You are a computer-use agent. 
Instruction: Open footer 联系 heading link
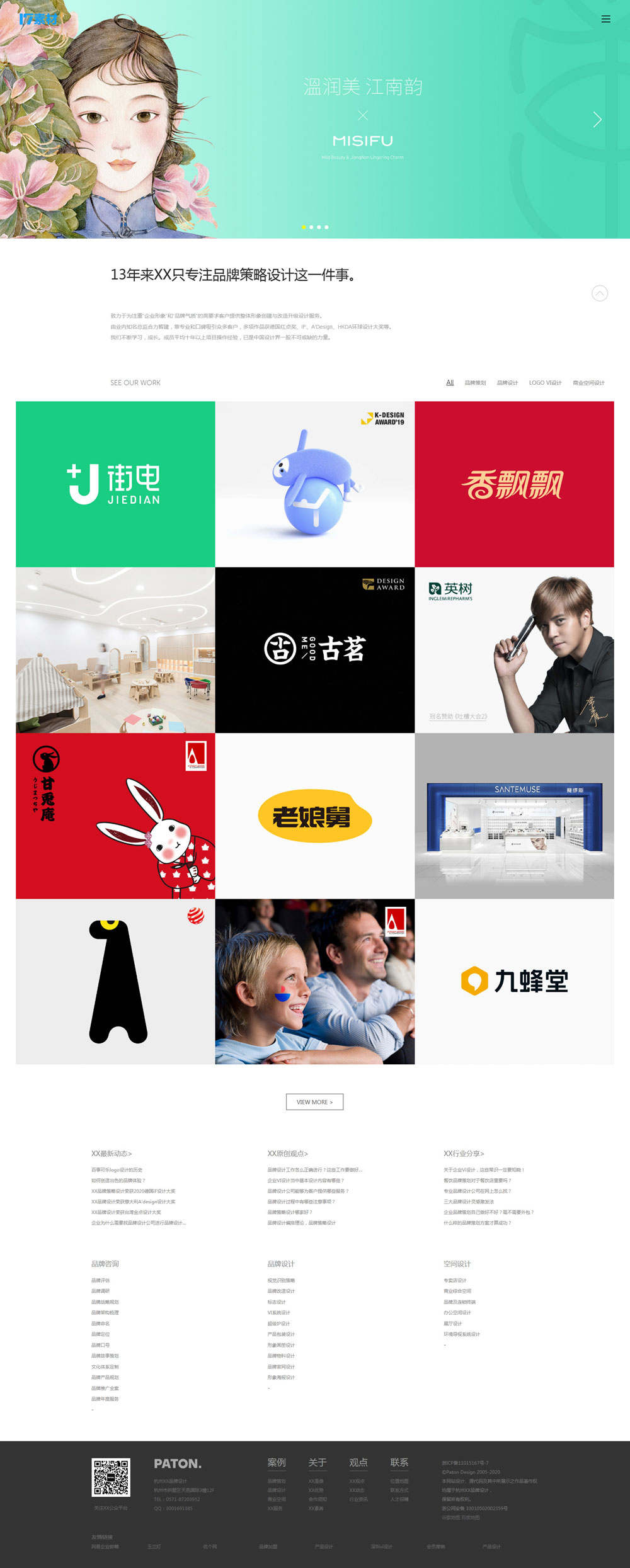(399, 1463)
